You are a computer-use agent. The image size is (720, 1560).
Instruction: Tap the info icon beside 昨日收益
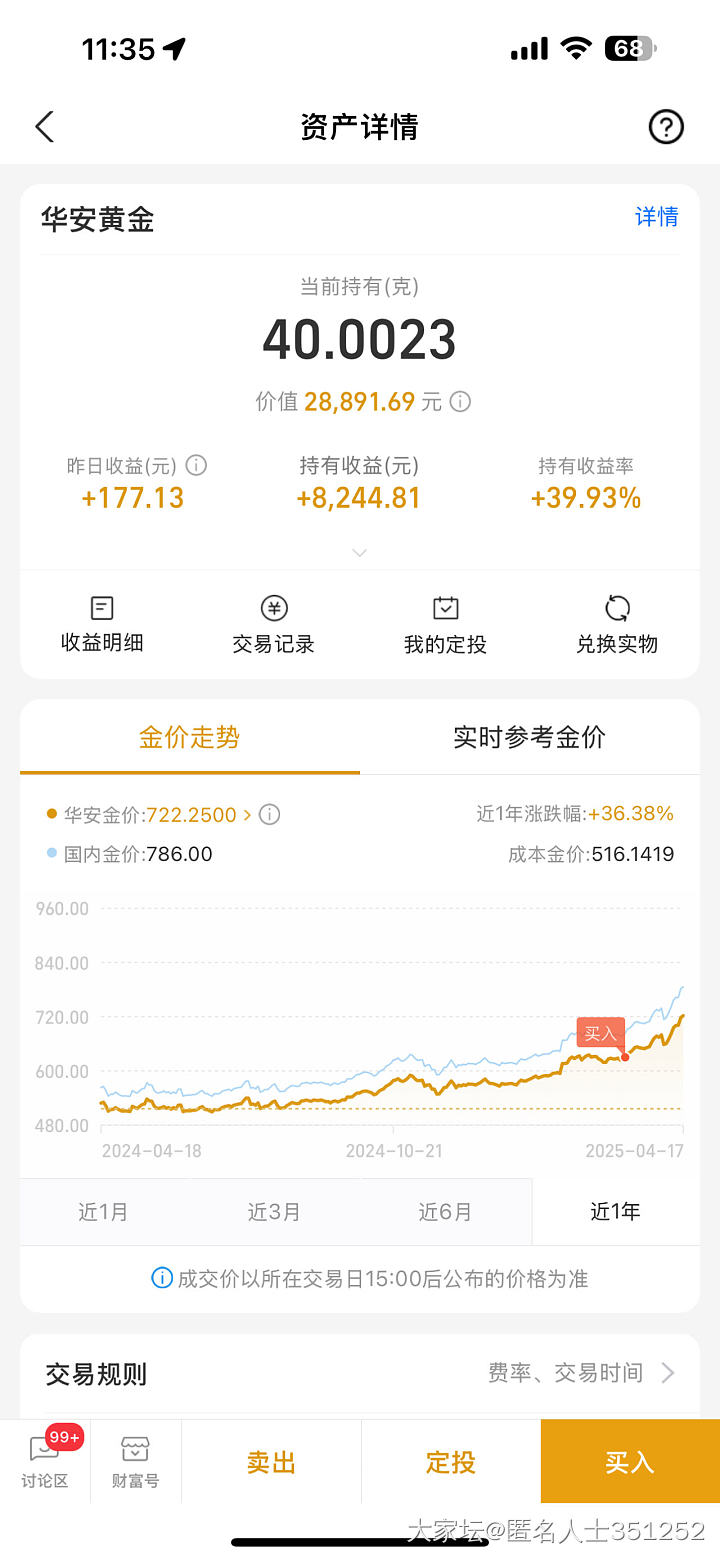[x=197, y=465]
